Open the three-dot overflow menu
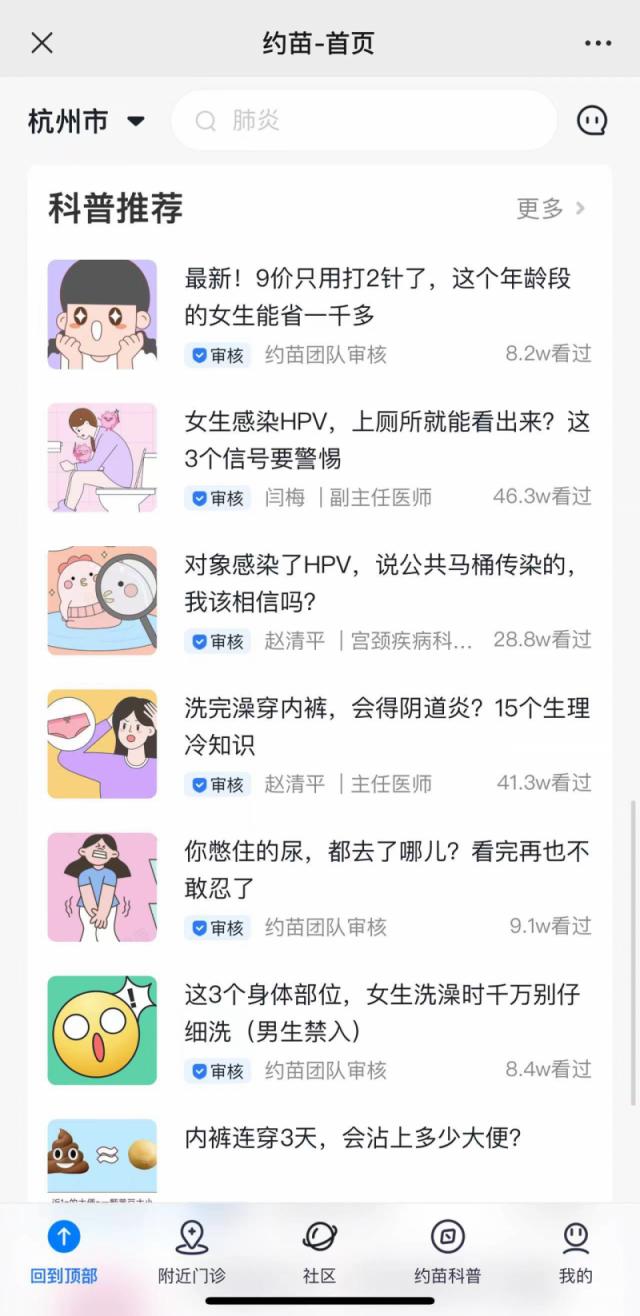 coord(598,43)
